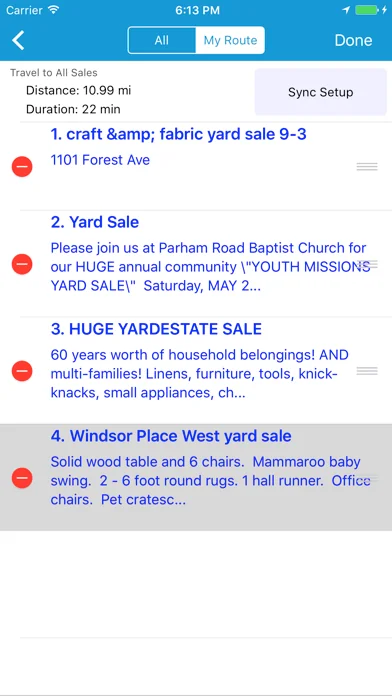Tap reorder handle for craft & fabric sale
Screen dimensions: 392x696
pos(367,166)
